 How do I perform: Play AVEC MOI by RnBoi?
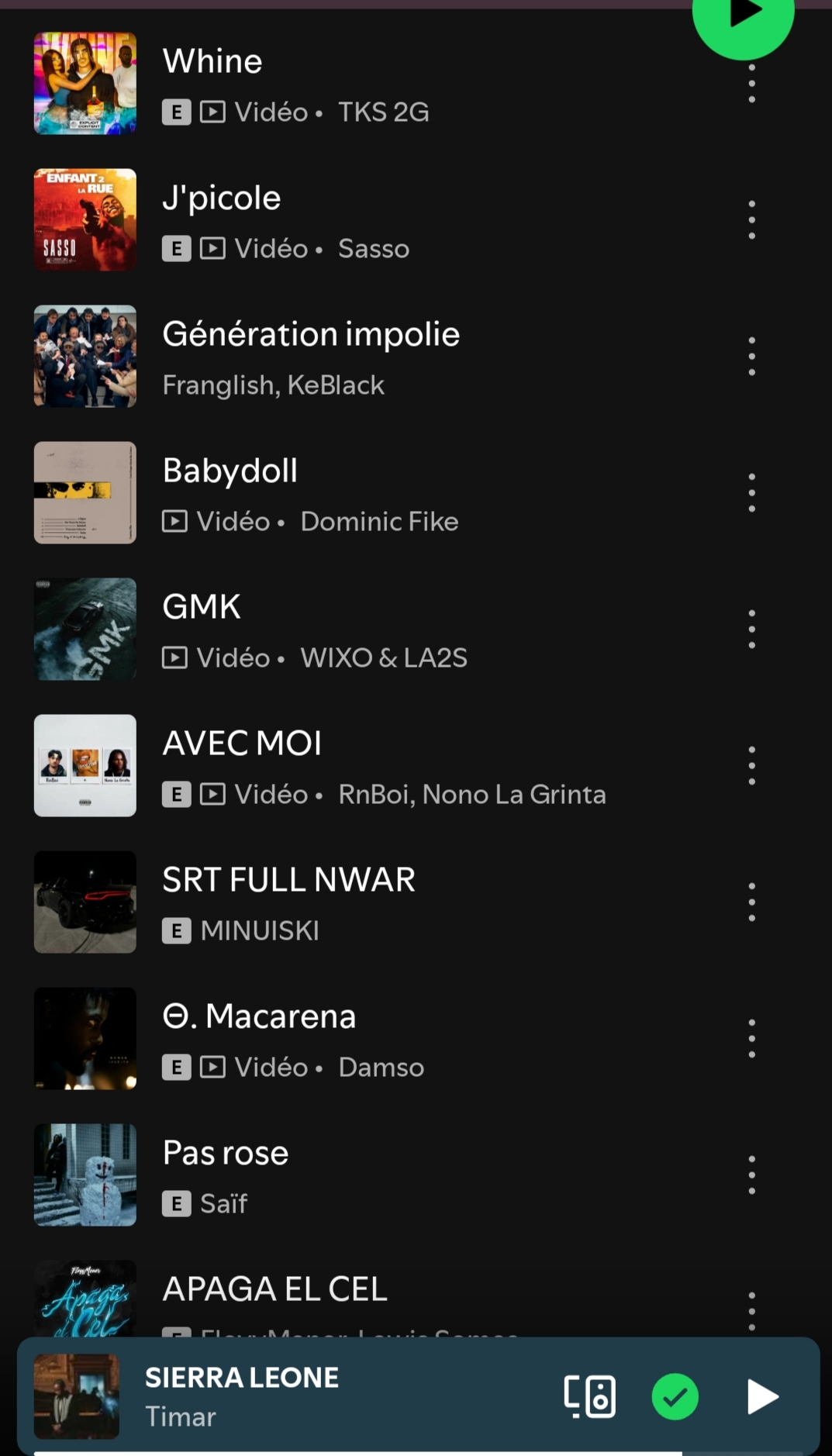(349, 766)
